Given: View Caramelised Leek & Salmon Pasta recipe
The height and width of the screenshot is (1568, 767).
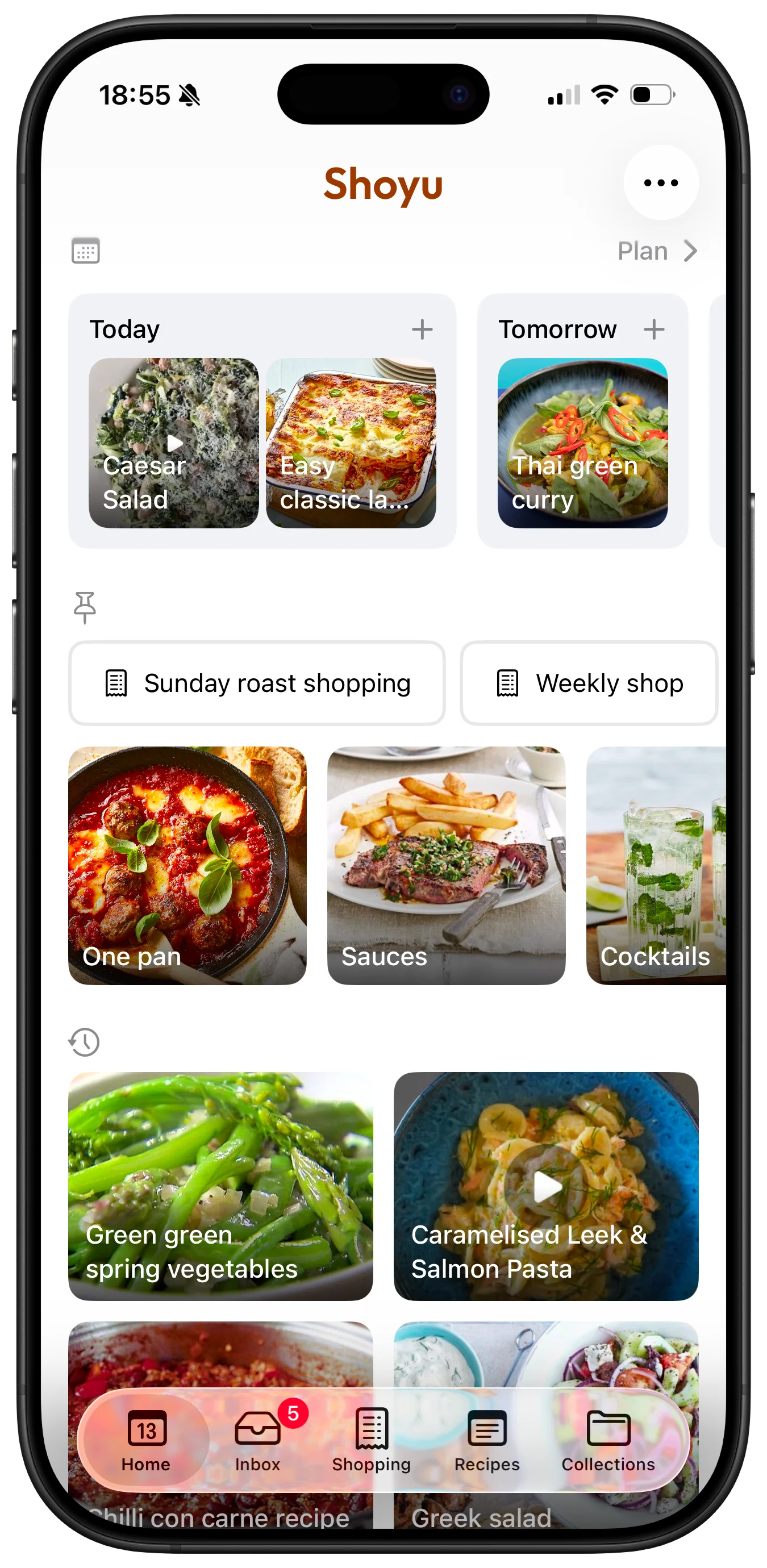Looking at the screenshot, I should (546, 1185).
